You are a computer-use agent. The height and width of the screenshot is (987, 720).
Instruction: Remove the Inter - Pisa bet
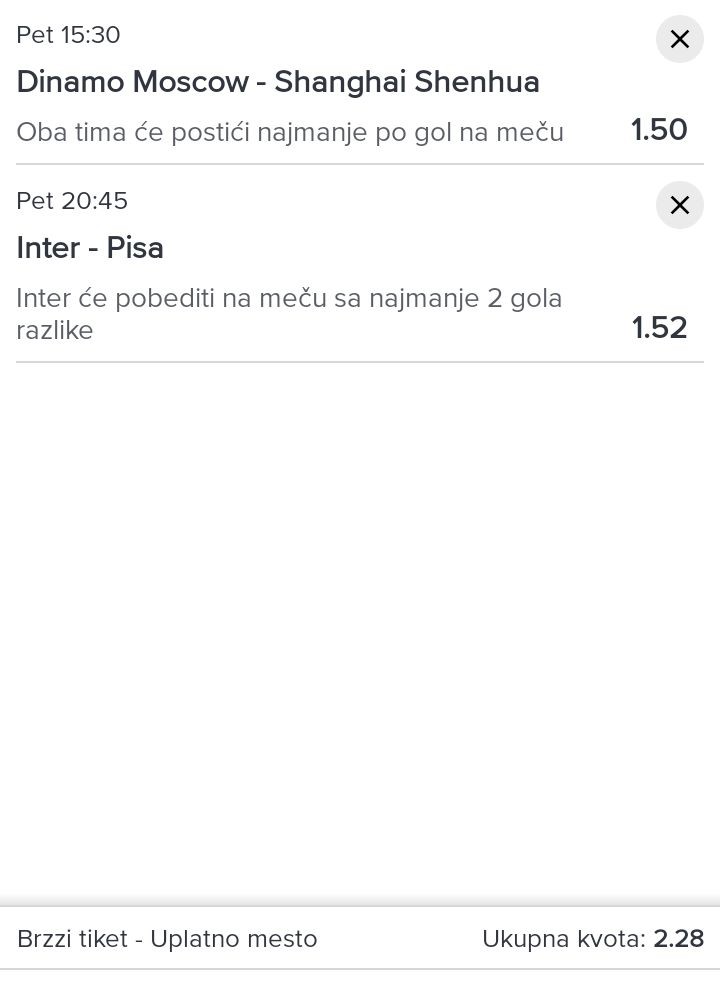(x=679, y=205)
